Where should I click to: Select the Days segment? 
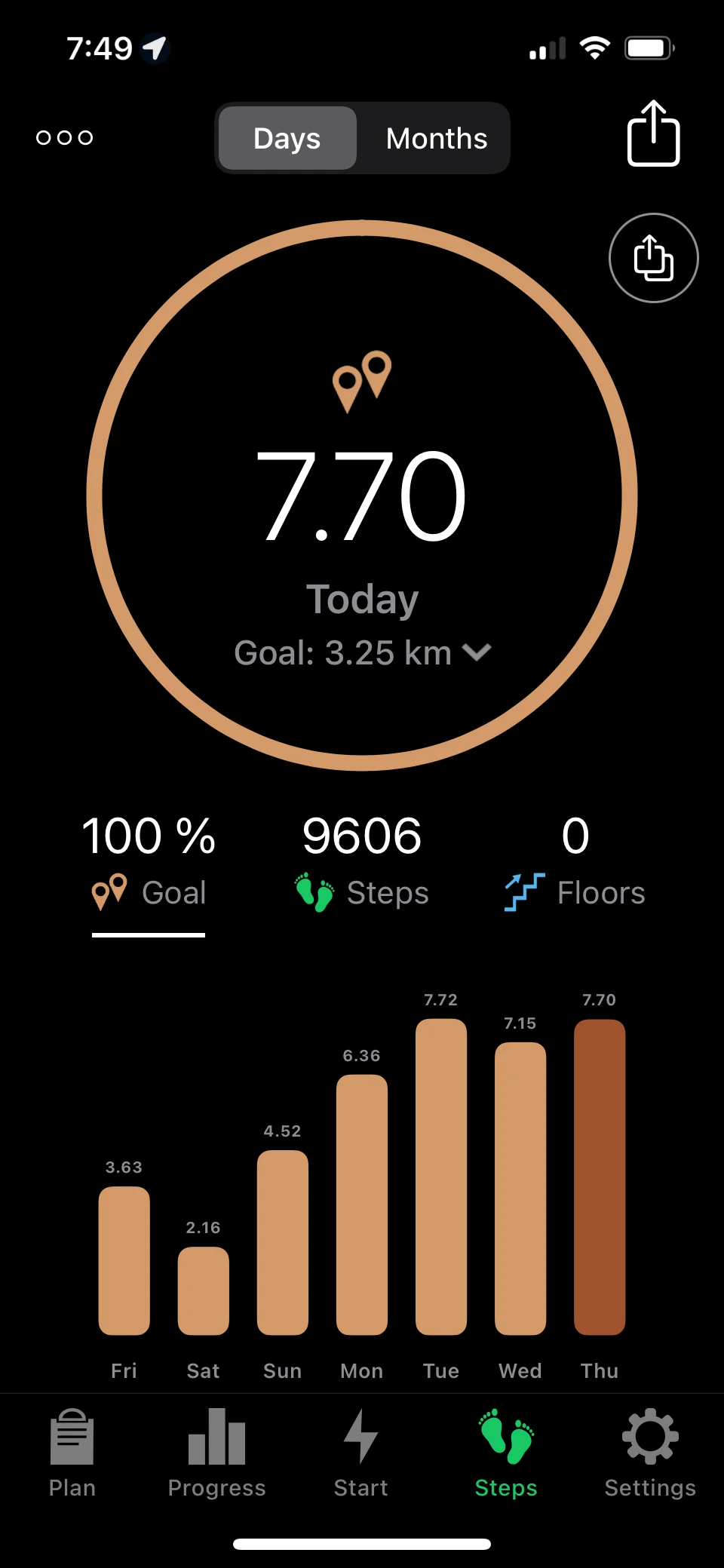coord(287,139)
